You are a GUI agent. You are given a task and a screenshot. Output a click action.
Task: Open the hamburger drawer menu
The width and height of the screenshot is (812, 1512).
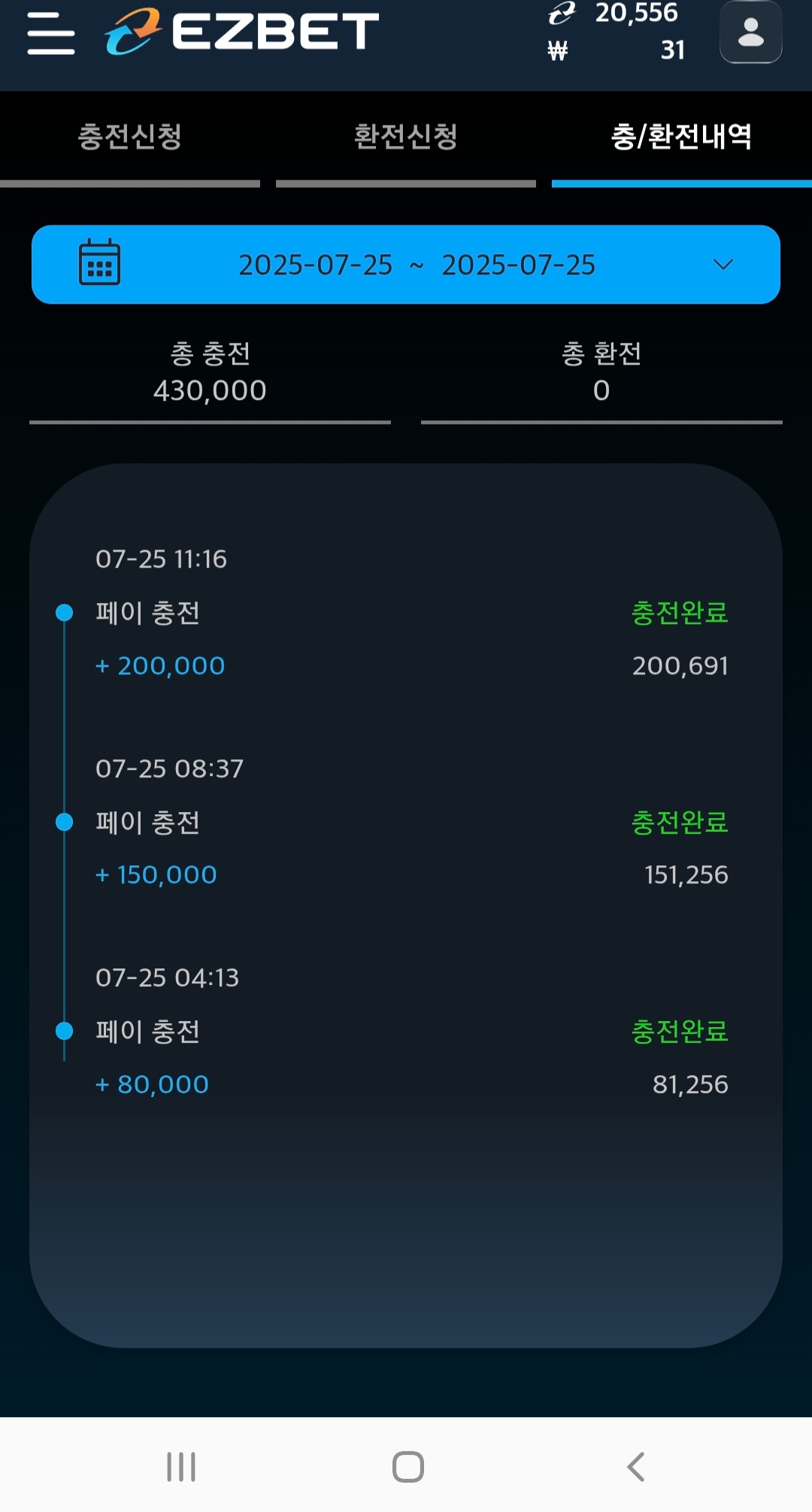[x=50, y=33]
